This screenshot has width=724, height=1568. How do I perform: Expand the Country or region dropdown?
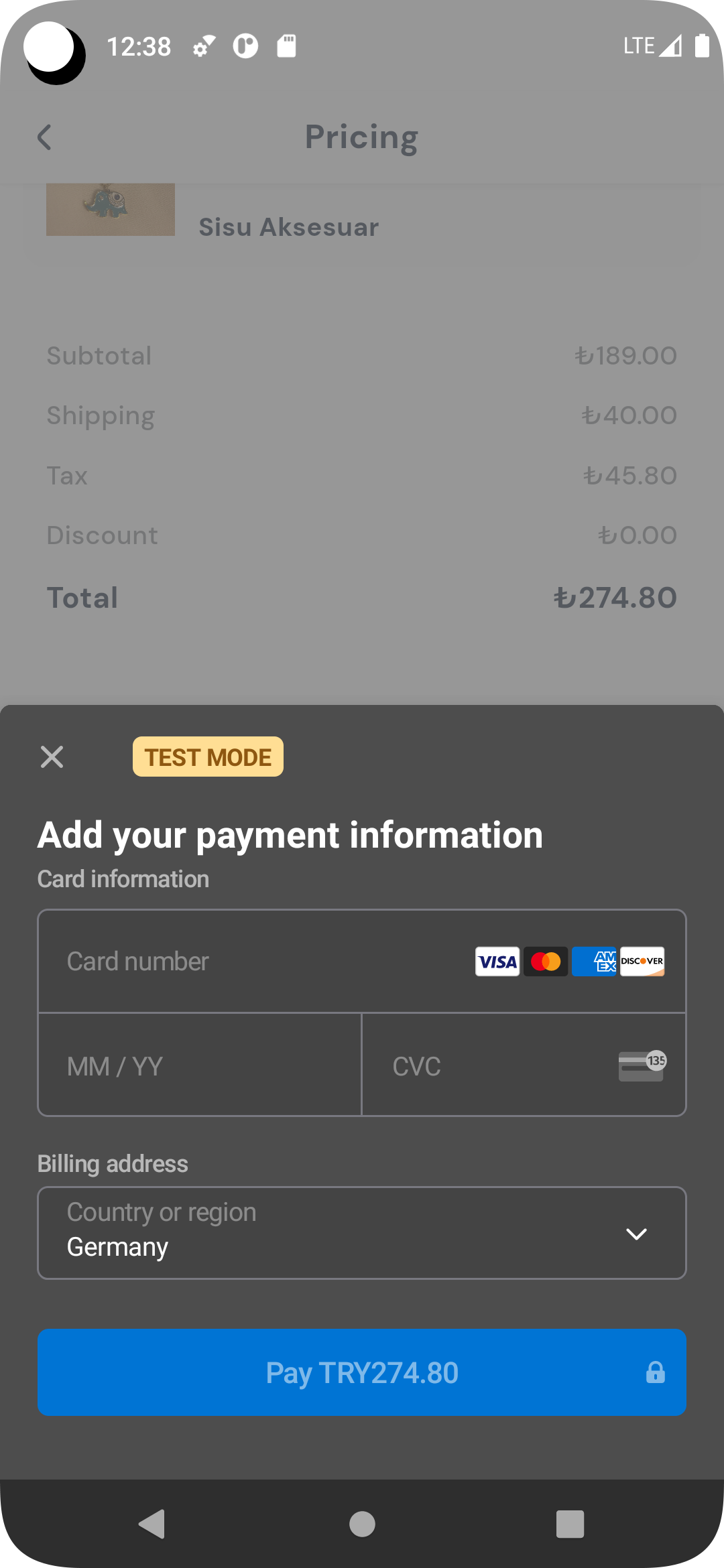click(362, 1233)
